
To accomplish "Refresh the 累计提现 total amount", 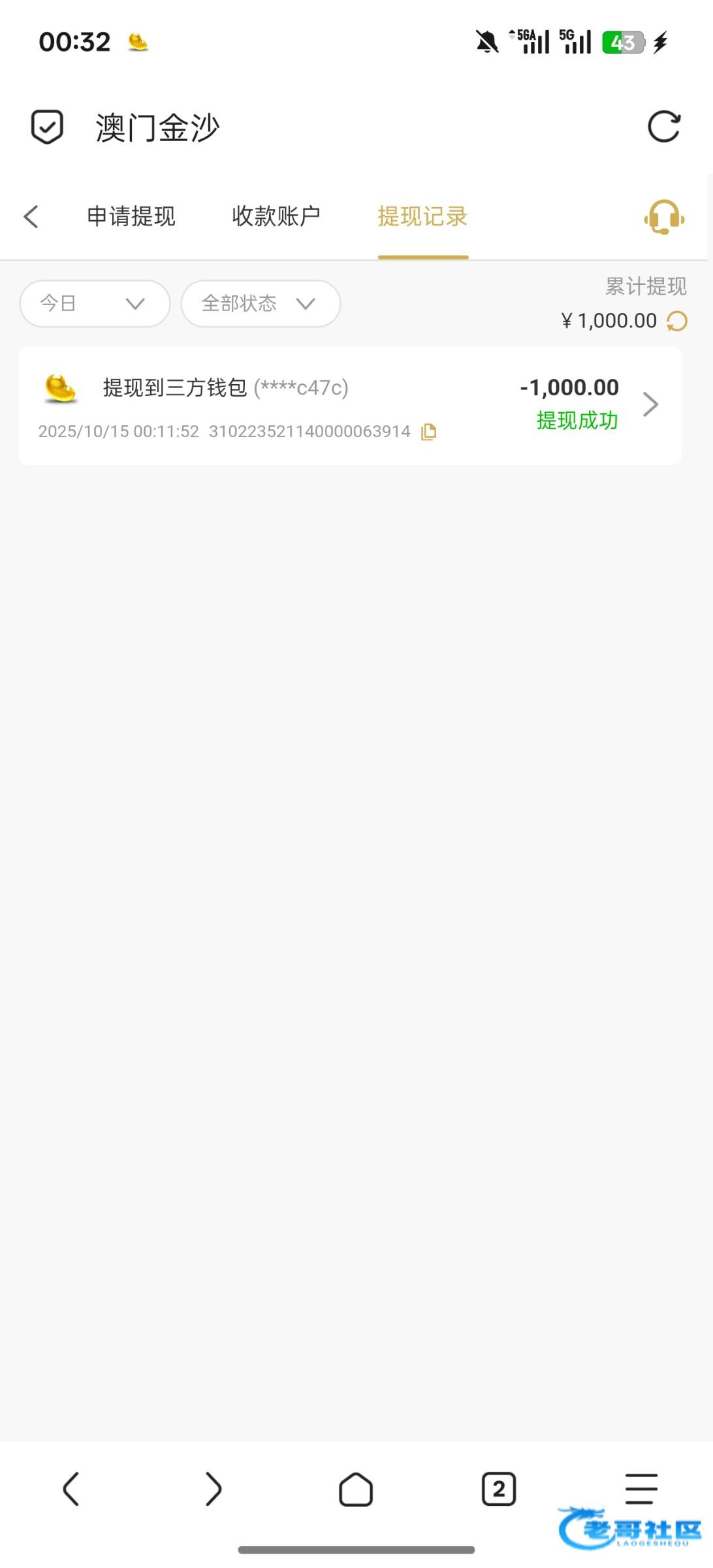I will point(677,321).
